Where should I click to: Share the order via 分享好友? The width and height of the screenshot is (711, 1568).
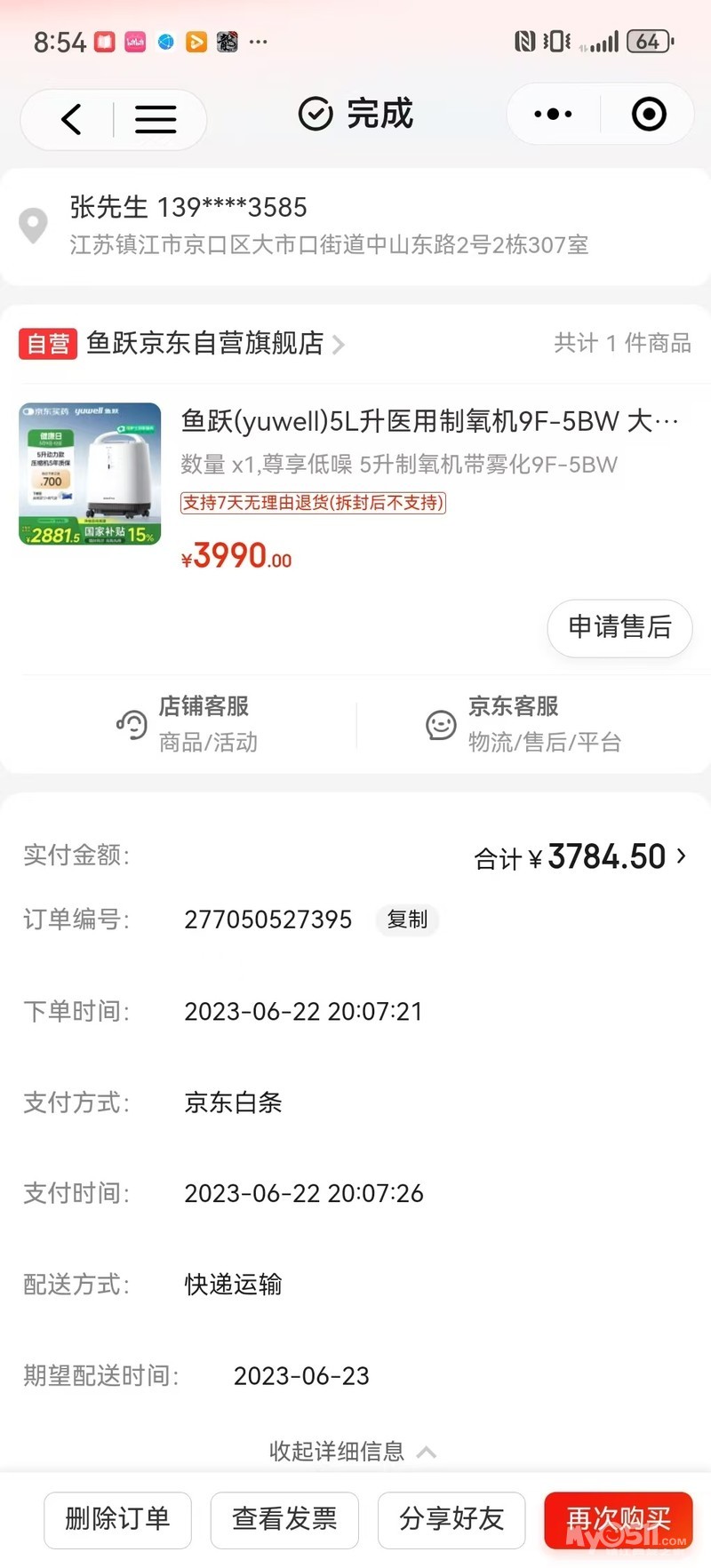pos(451,1519)
